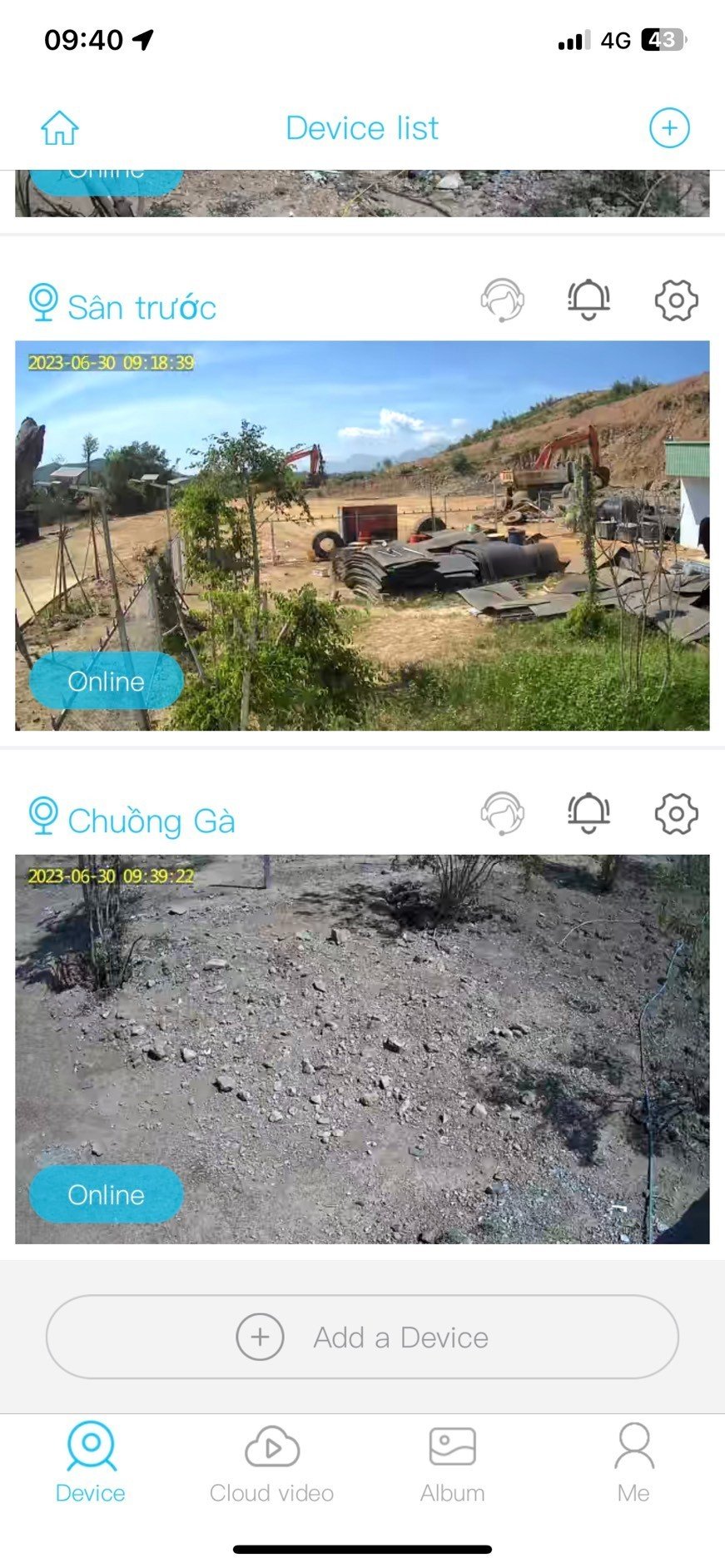Switch to the Cloud video tab

[x=271, y=1461]
